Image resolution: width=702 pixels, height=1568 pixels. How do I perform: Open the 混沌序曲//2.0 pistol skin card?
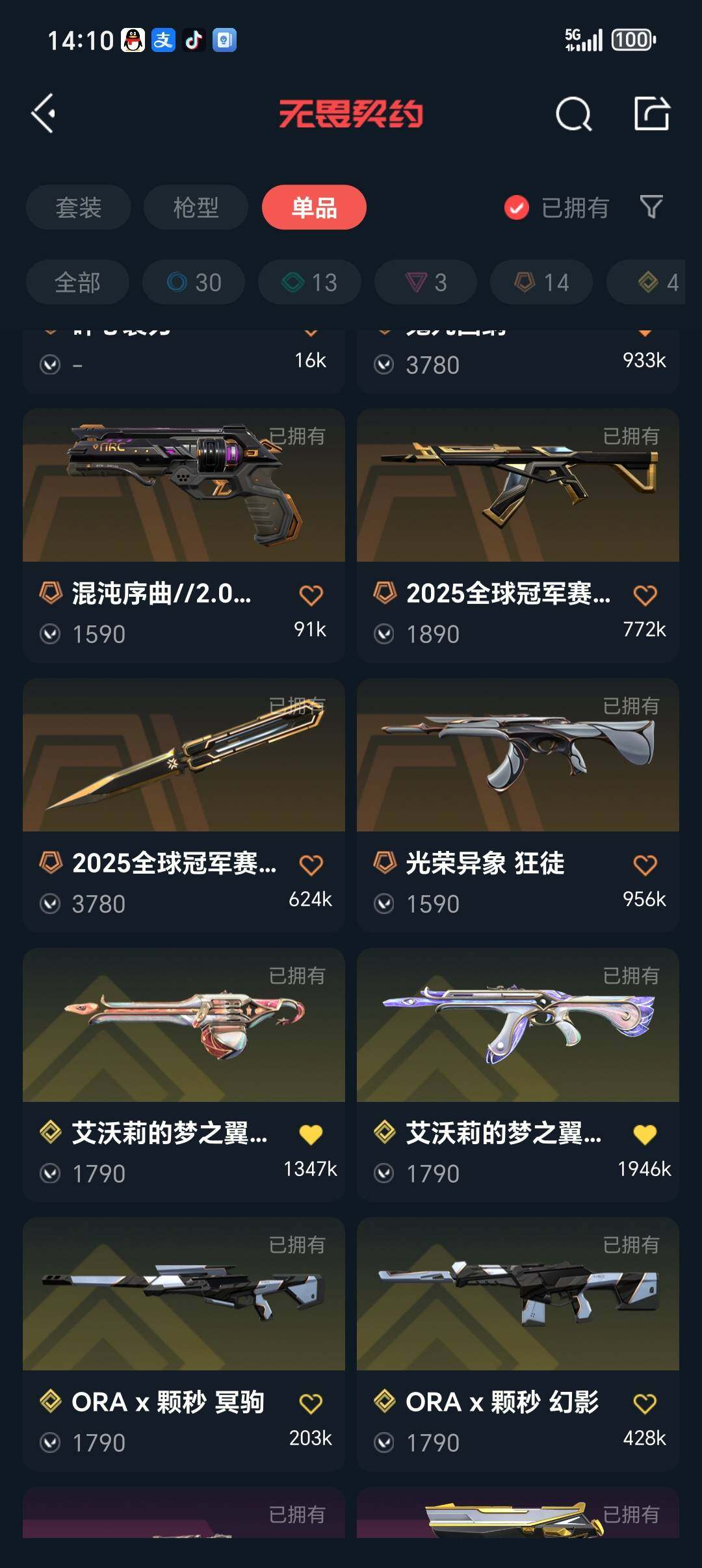tap(184, 536)
